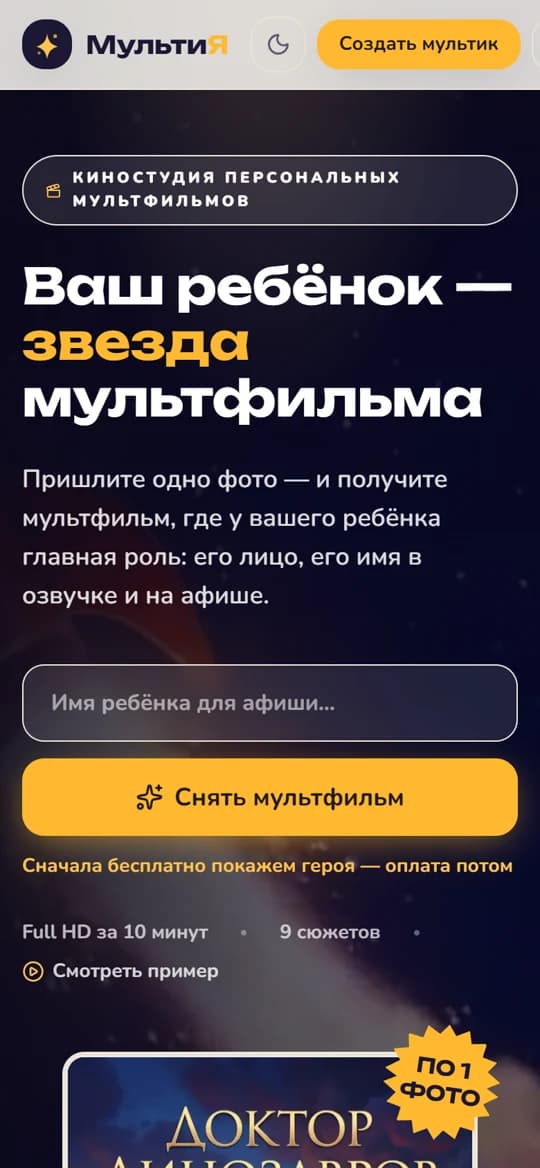Open the Смотреть пример link
Image resolution: width=540 pixels, height=1168 pixels.
(121, 971)
